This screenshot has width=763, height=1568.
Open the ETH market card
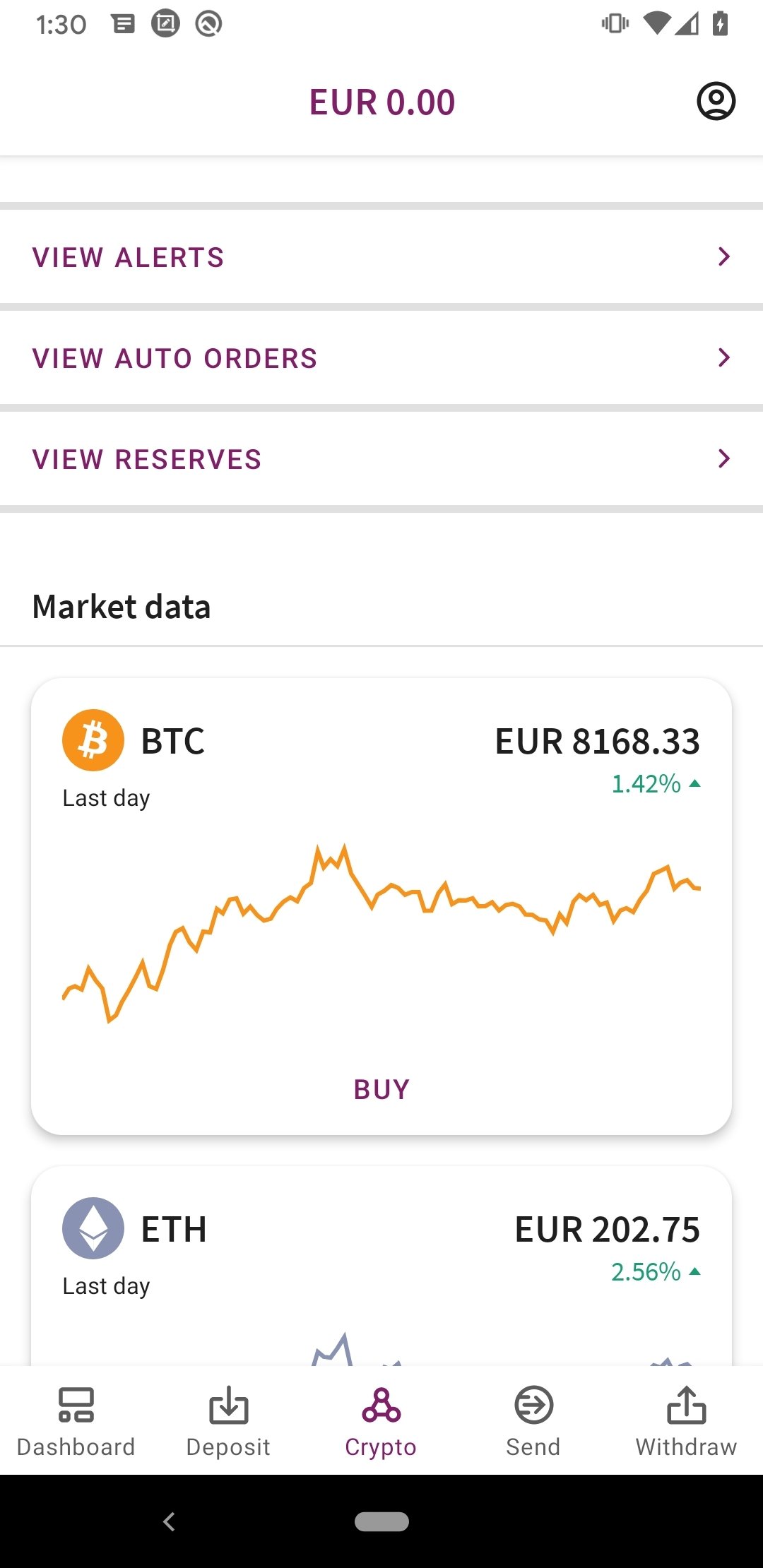tap(381, 1266)
